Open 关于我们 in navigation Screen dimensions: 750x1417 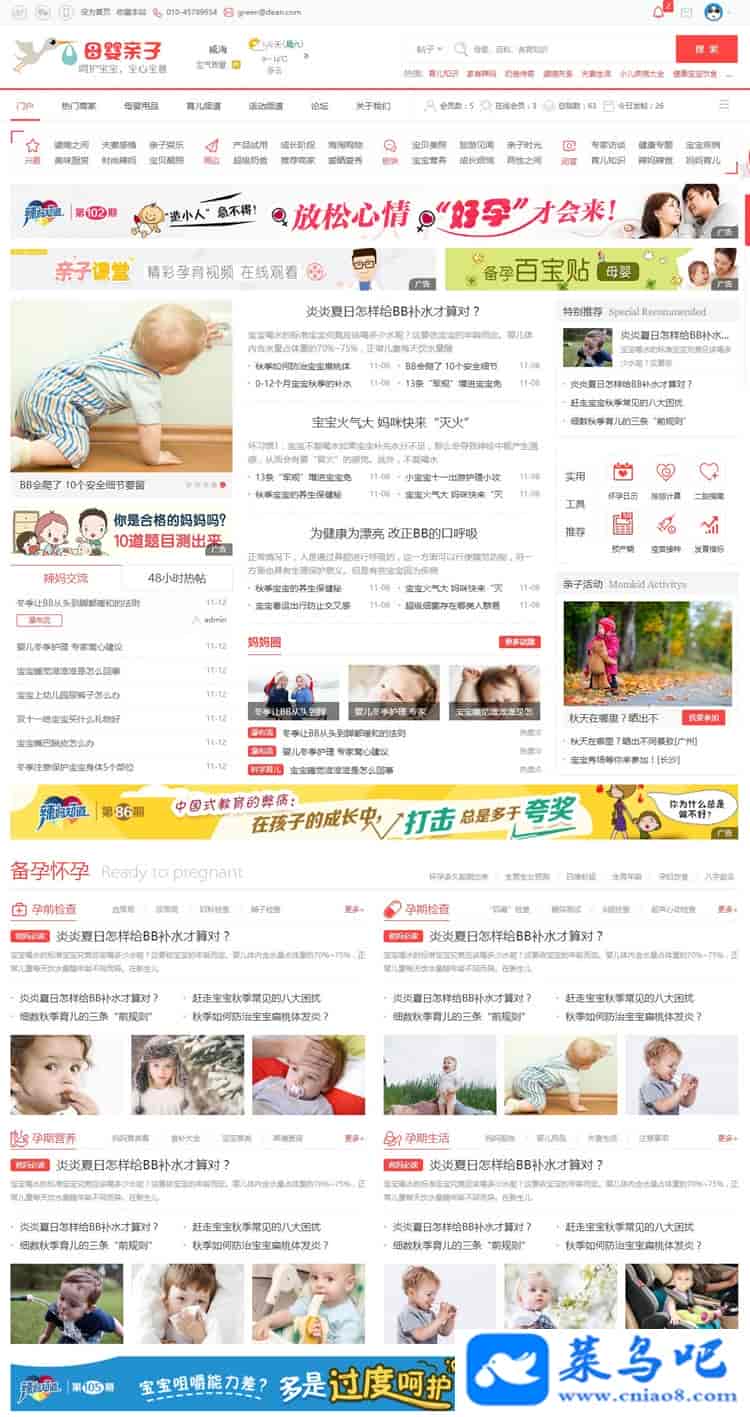pos(372,106)
